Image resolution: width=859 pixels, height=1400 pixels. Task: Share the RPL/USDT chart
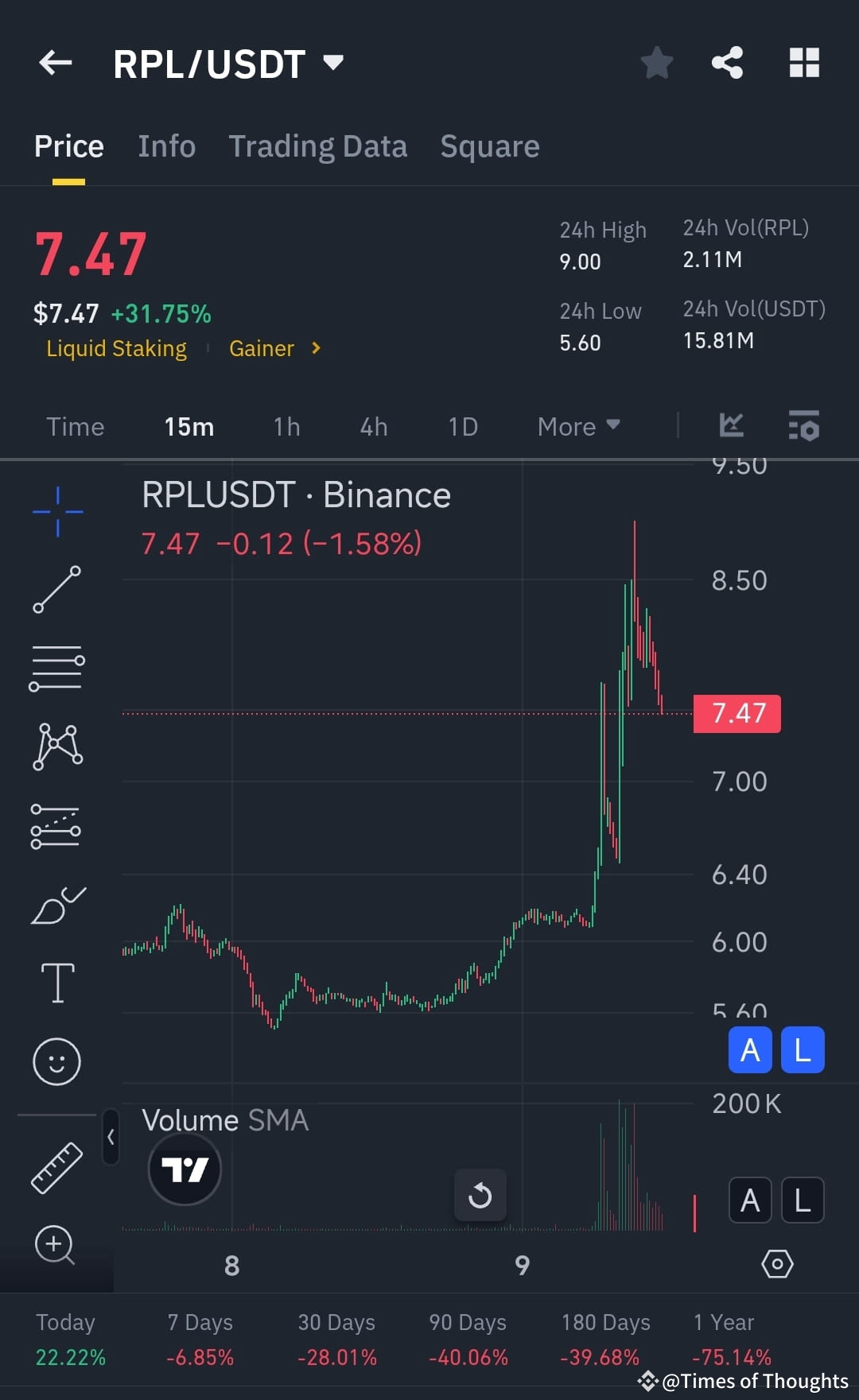tap(726, 63)
